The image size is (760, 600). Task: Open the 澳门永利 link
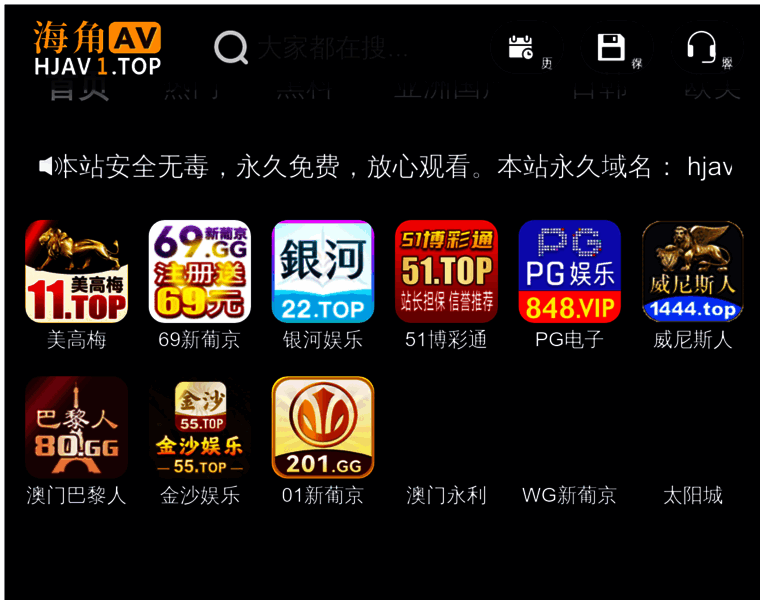click(446, 495)
